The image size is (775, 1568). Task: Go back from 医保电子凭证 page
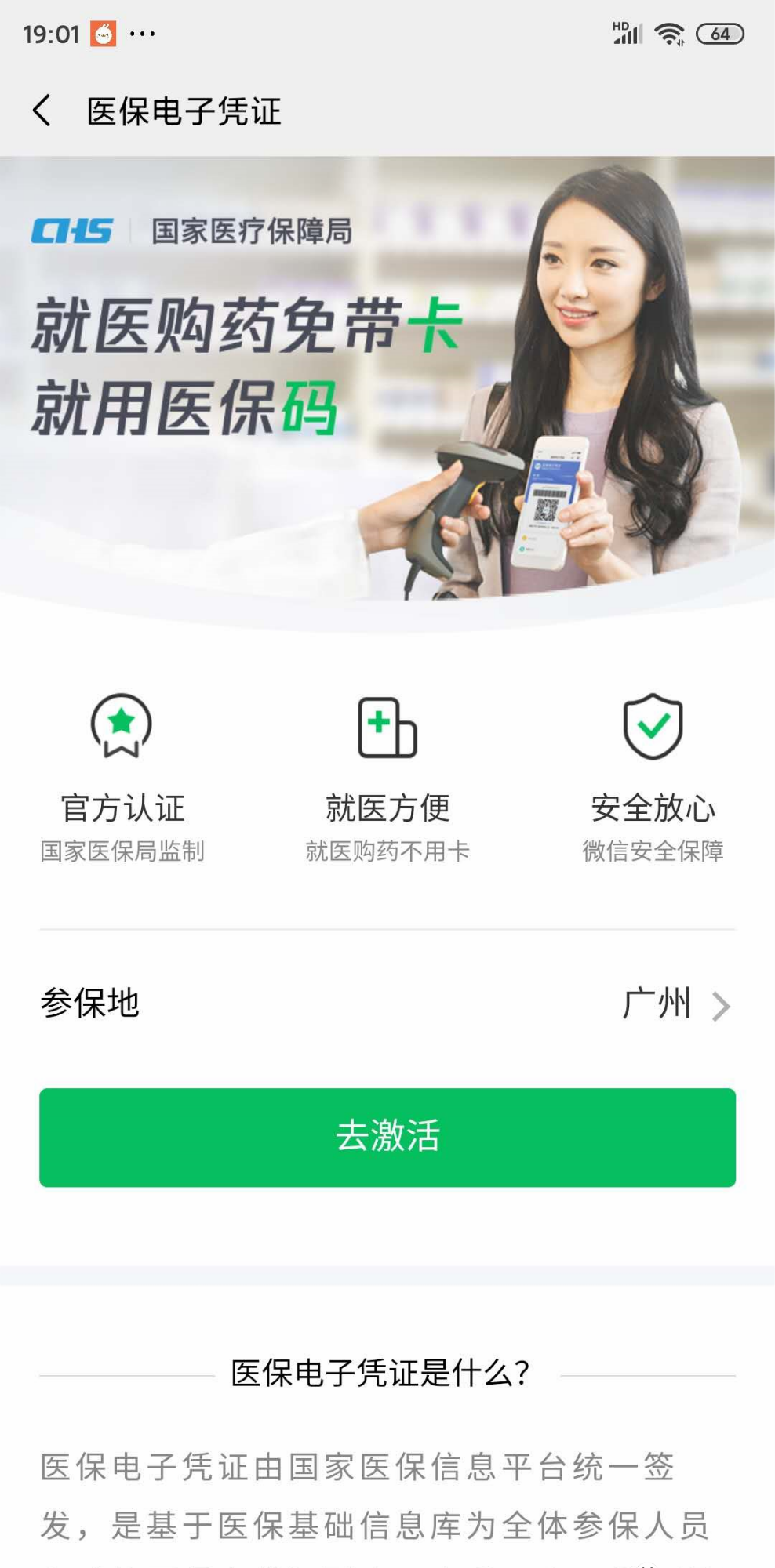coord(42,111)
